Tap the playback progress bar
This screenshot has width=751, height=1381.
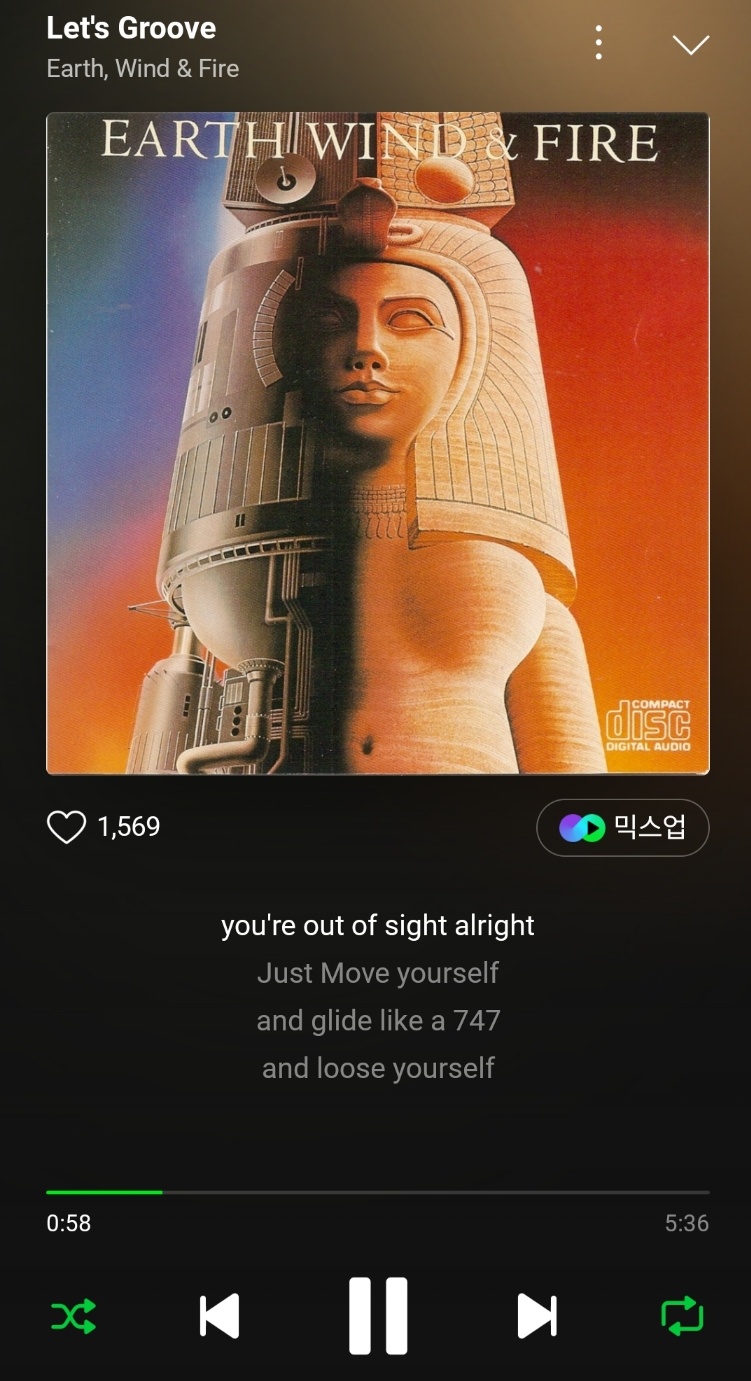pos(378,1192)
